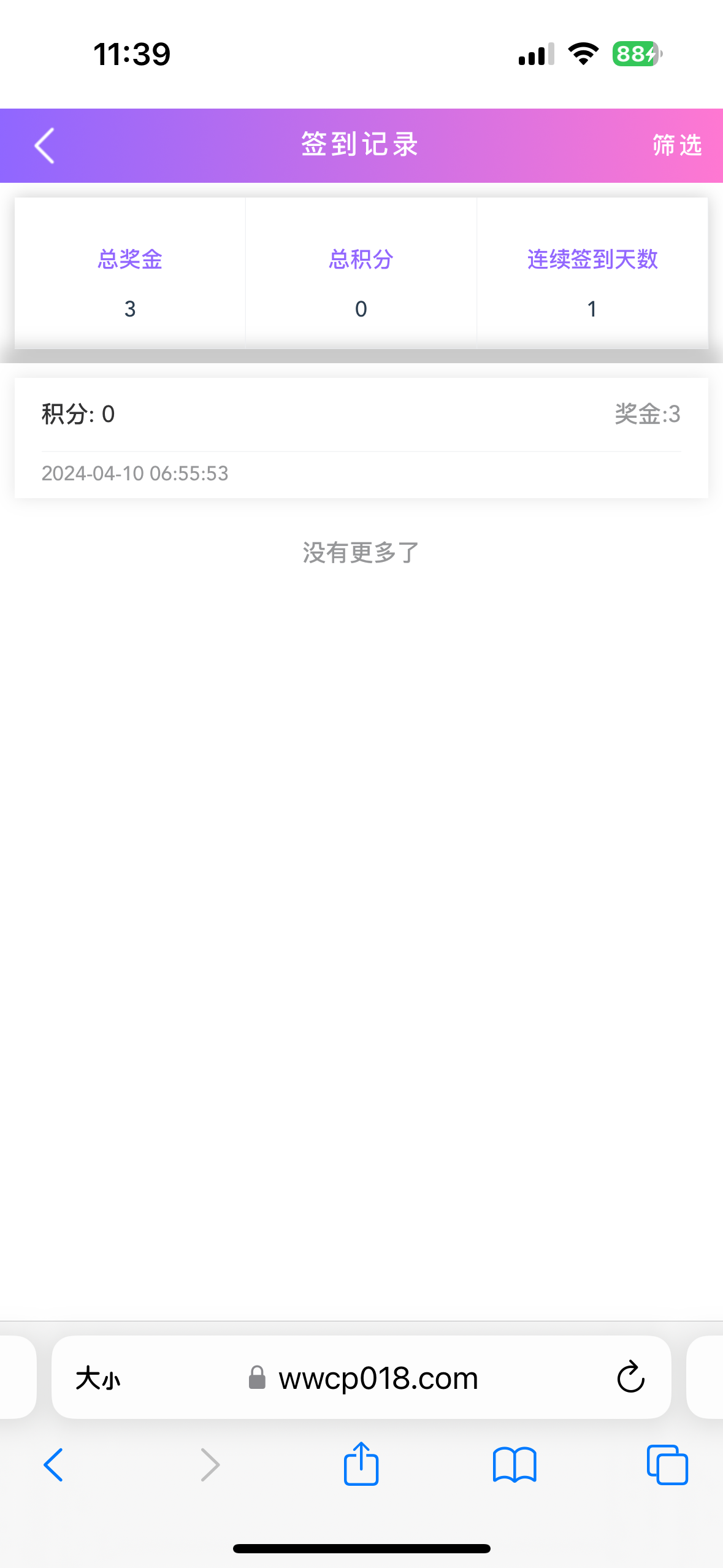Screen dimensions: 723x1568
Task: Share this page via the share icon
Action: tap(361, 1464)
